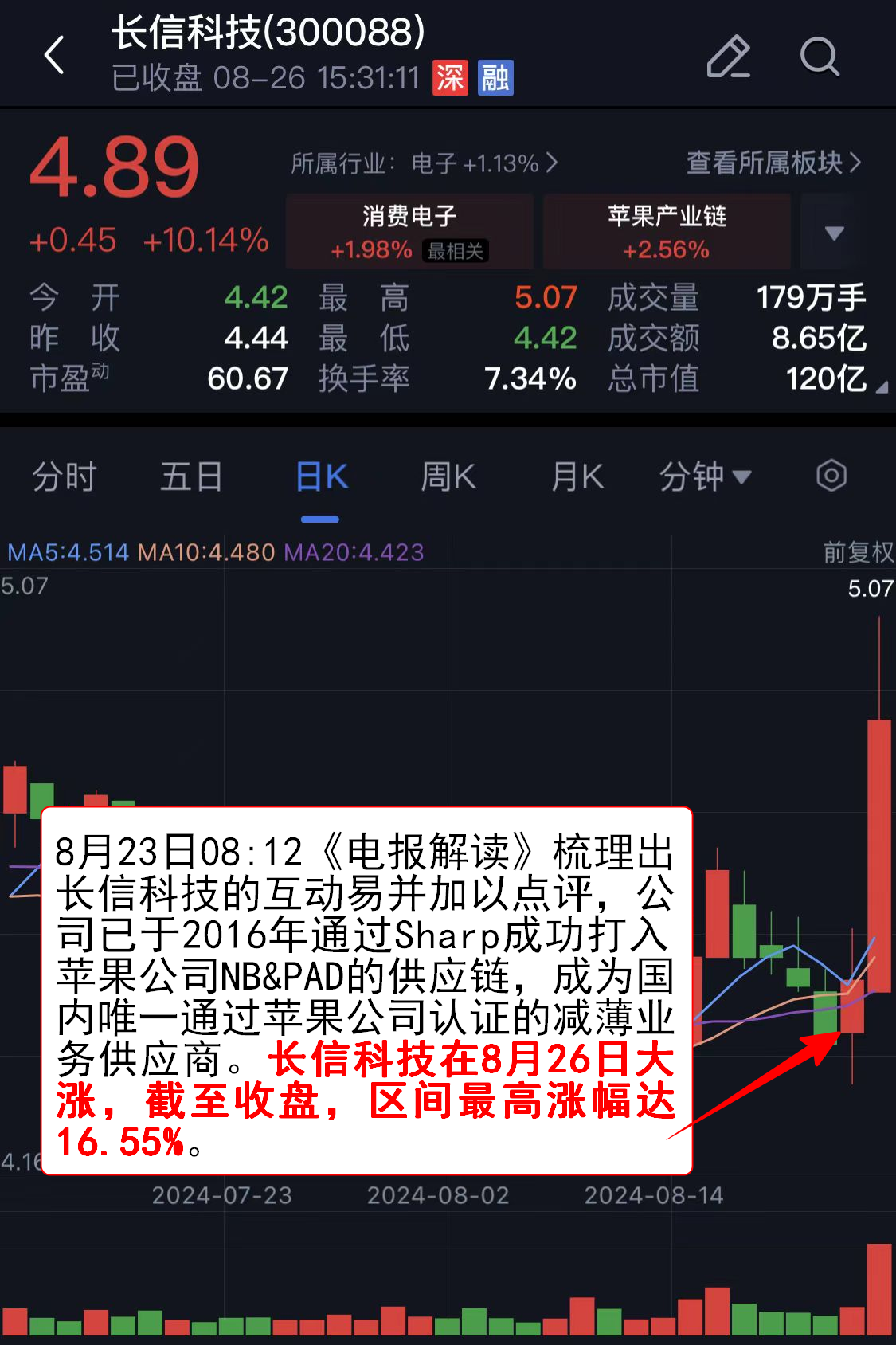
Task: Open chart settings hexagon icon
Action: (x=831, y=476)
